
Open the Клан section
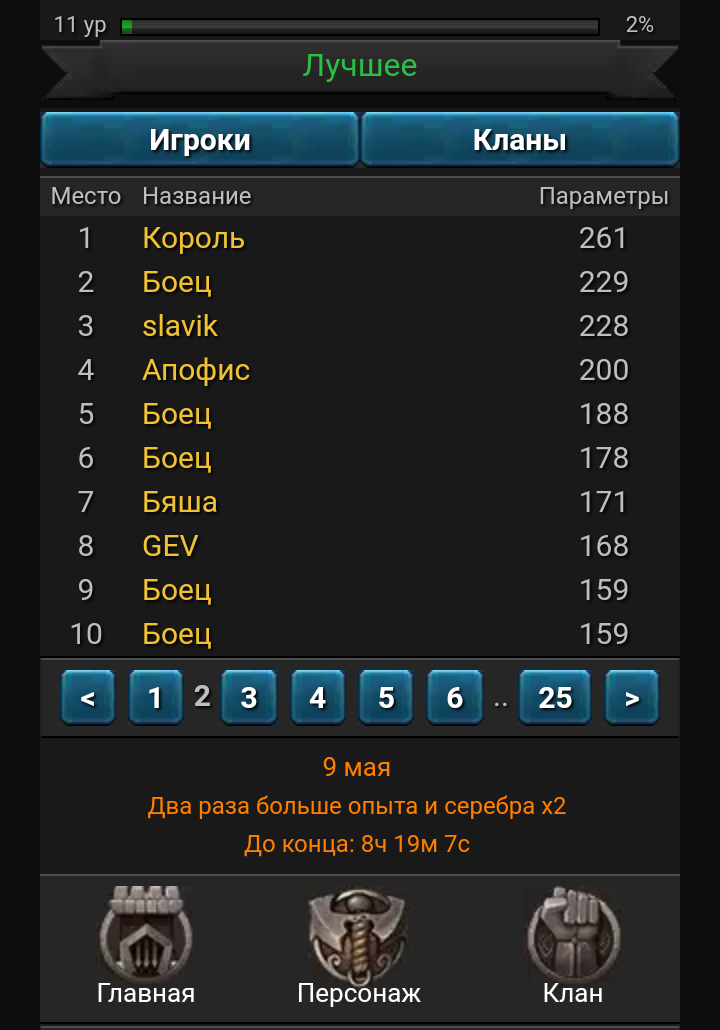pos(573,946)
